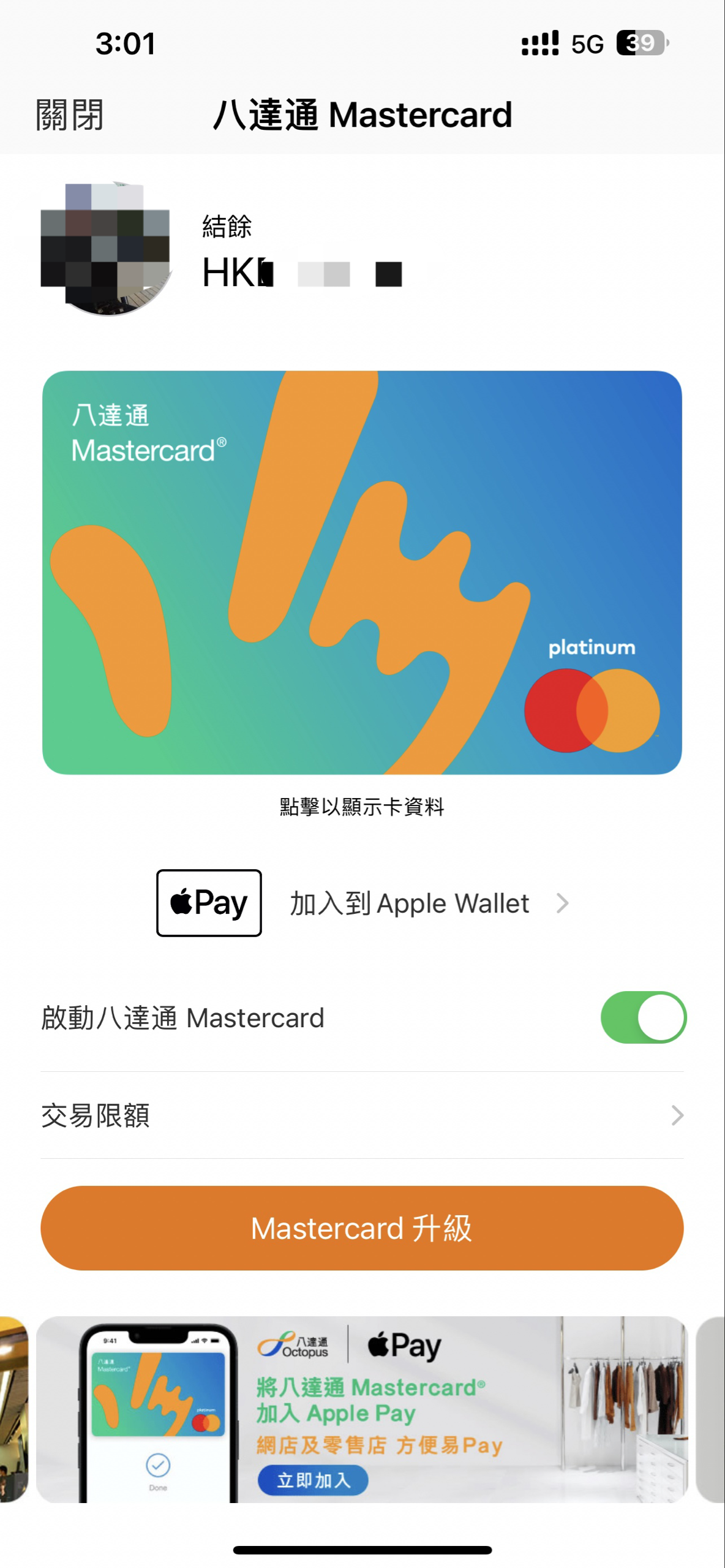Screen dimensions: 725x1568
Task: Tap the platinum label on the card
Action: click(592, 647)
